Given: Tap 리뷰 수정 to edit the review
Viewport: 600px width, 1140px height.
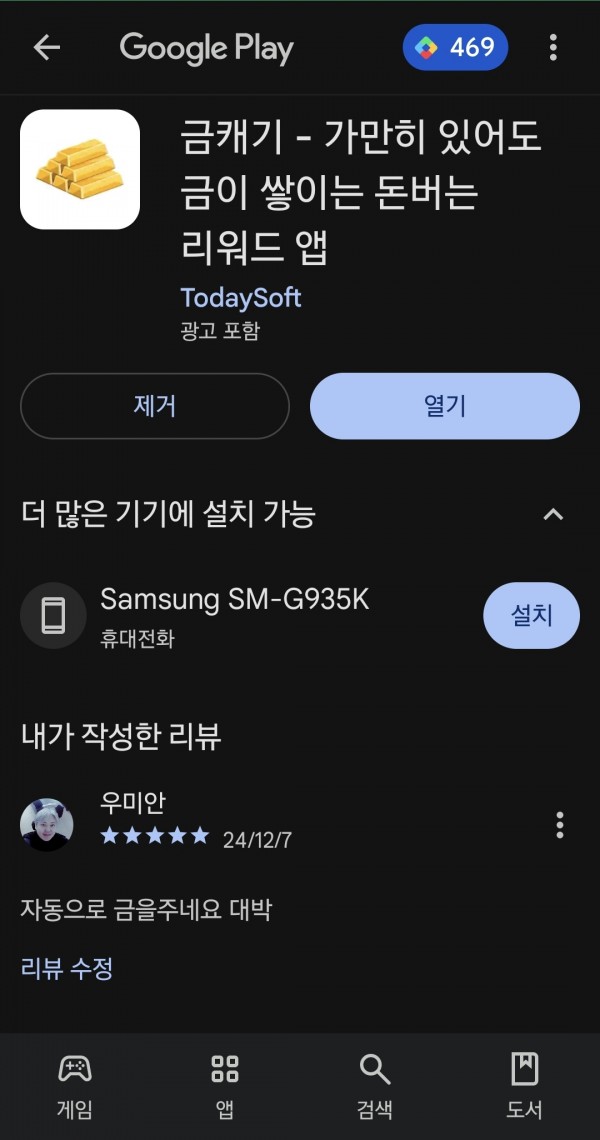Looking at the screenshot, I should coord(67,968).
